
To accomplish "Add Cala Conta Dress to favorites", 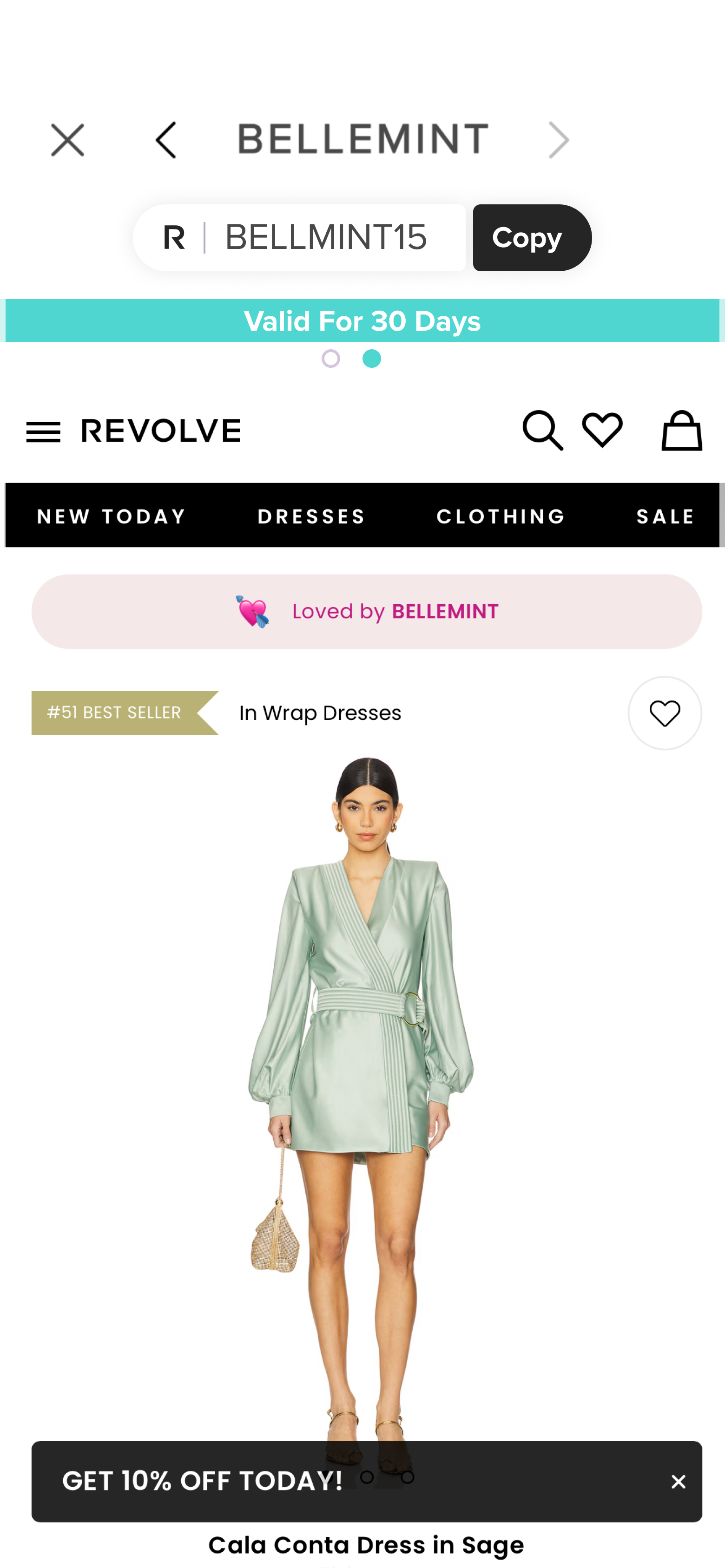I will (665, 713).
